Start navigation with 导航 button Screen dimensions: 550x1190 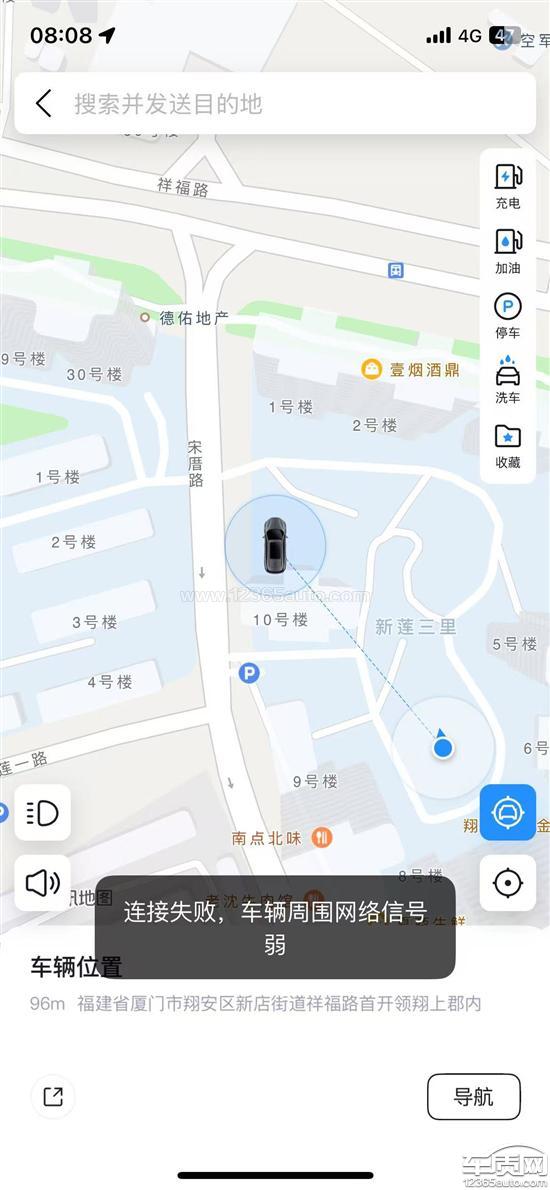[474, 1097]
